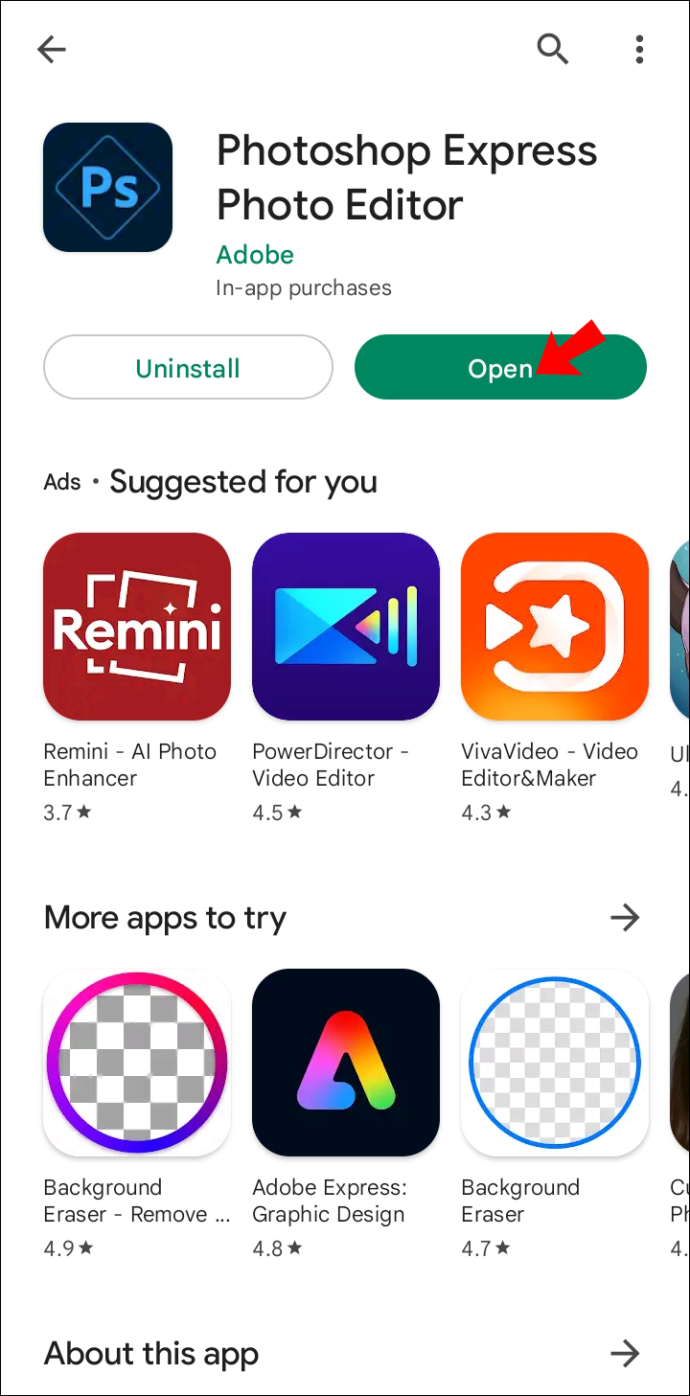Open Photoshop Express with the Open button
690x1396 pixels.
pyautogui.click(x=500, y=368)
